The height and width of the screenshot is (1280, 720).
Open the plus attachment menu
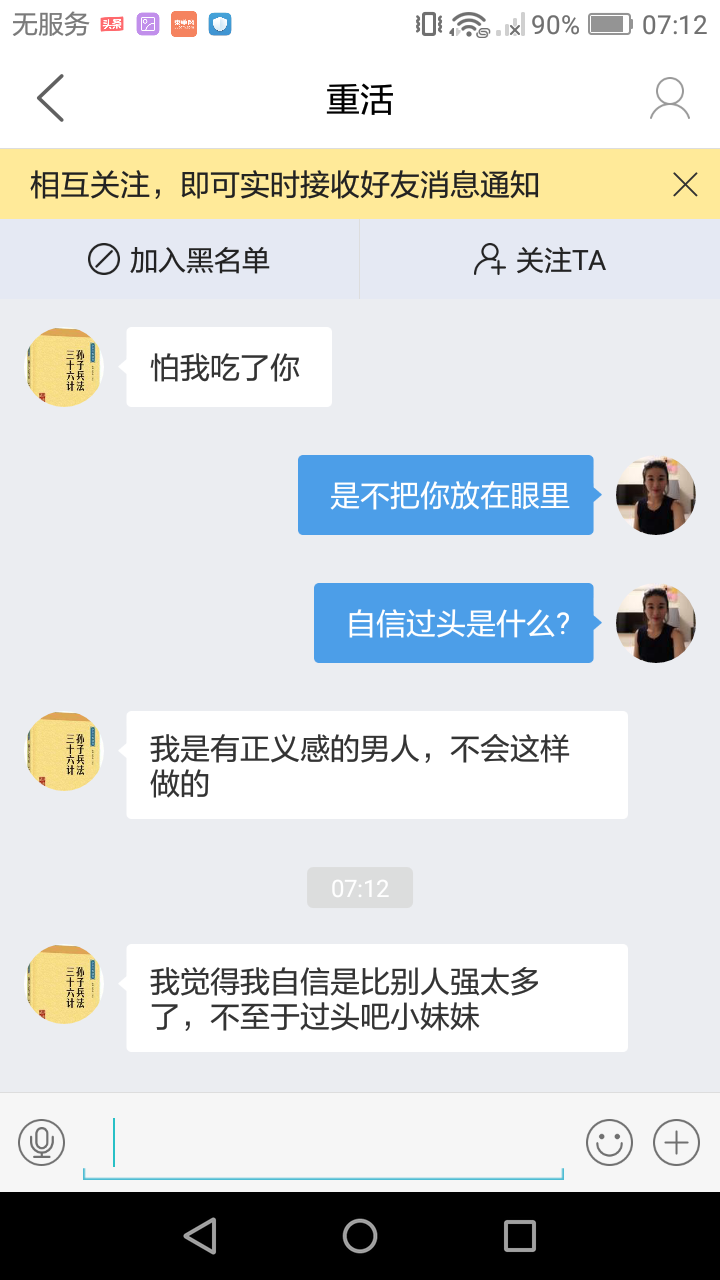point(676,1142)
